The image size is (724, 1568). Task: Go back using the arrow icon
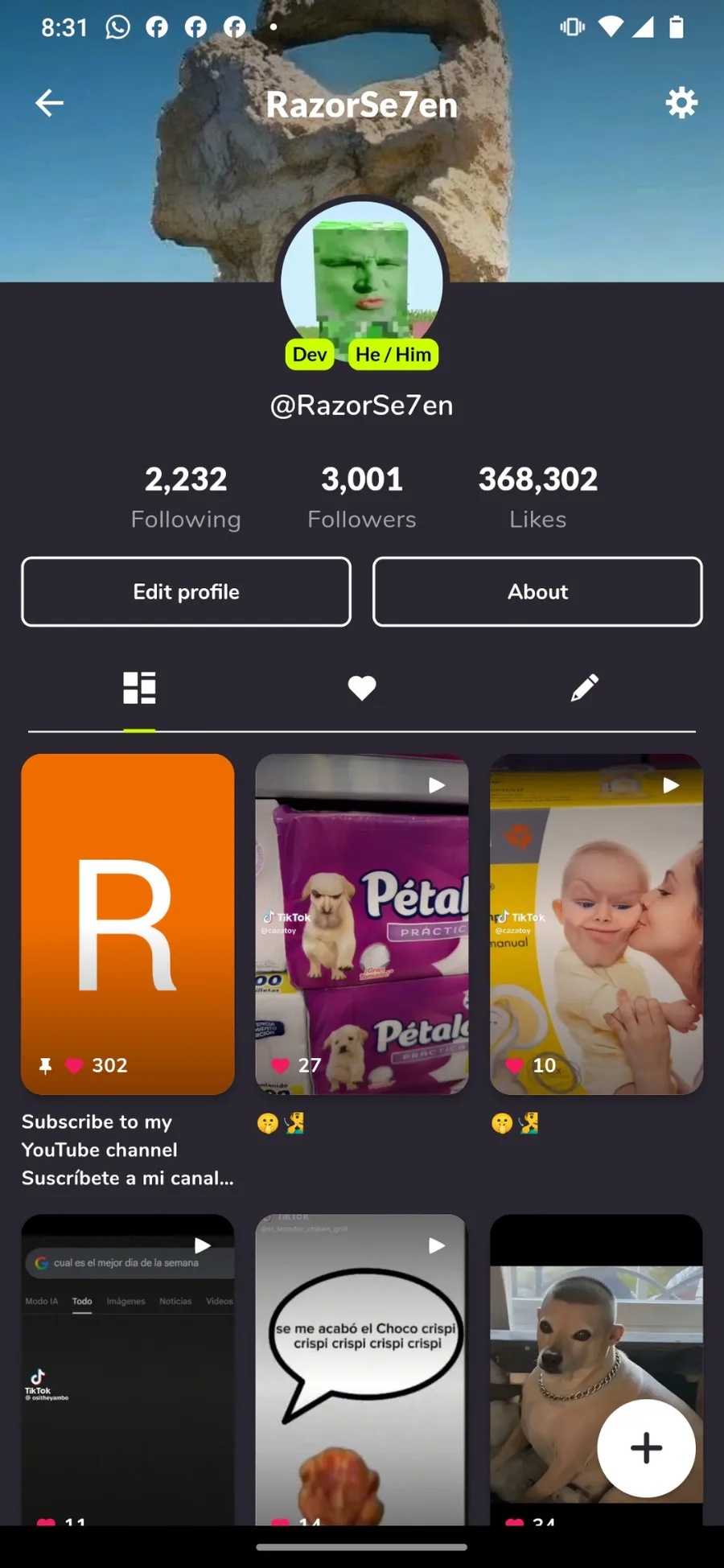pyautogui.click(x=49, y=103)
